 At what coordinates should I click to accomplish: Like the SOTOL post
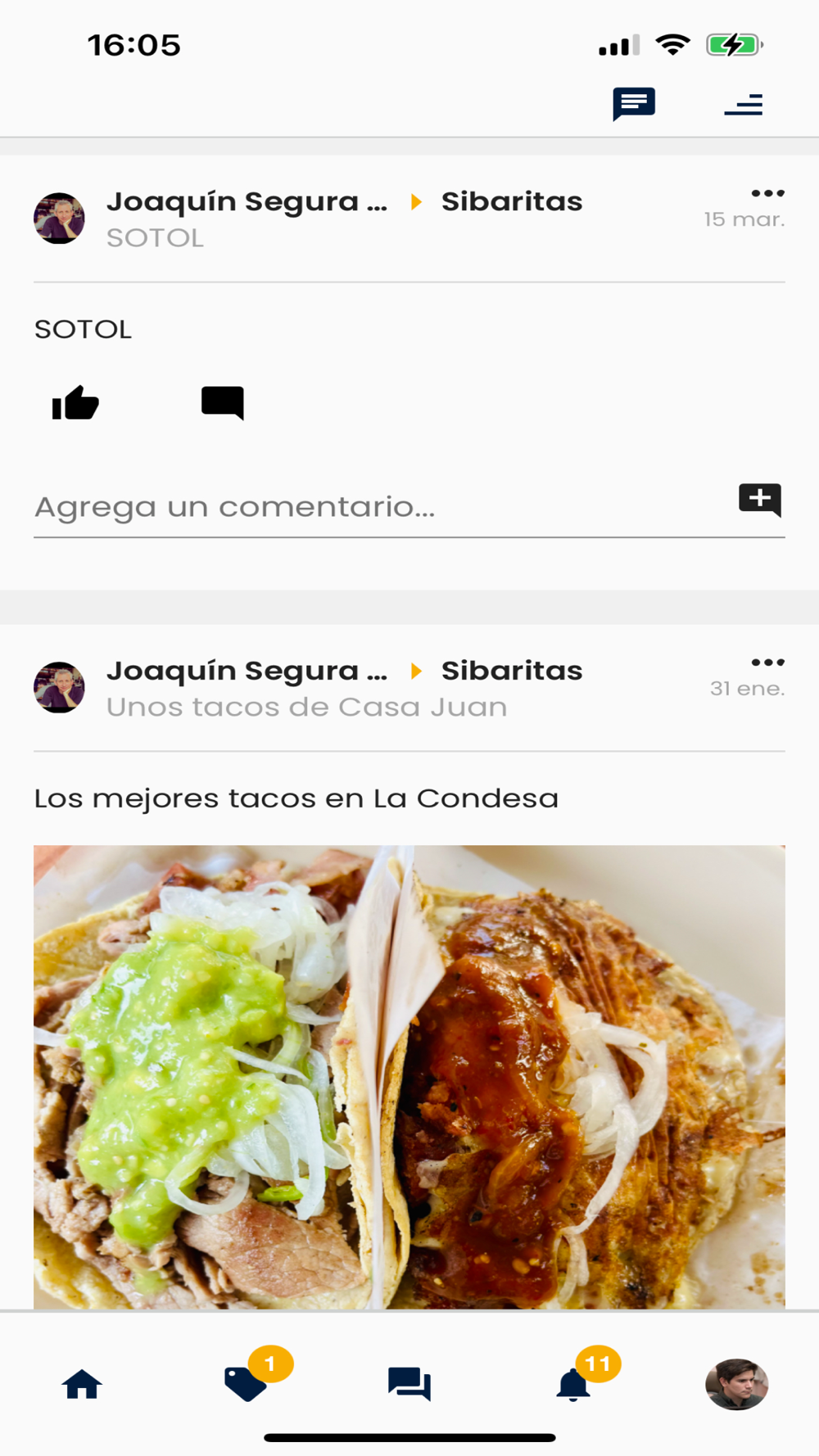click(x=75, y=403)
